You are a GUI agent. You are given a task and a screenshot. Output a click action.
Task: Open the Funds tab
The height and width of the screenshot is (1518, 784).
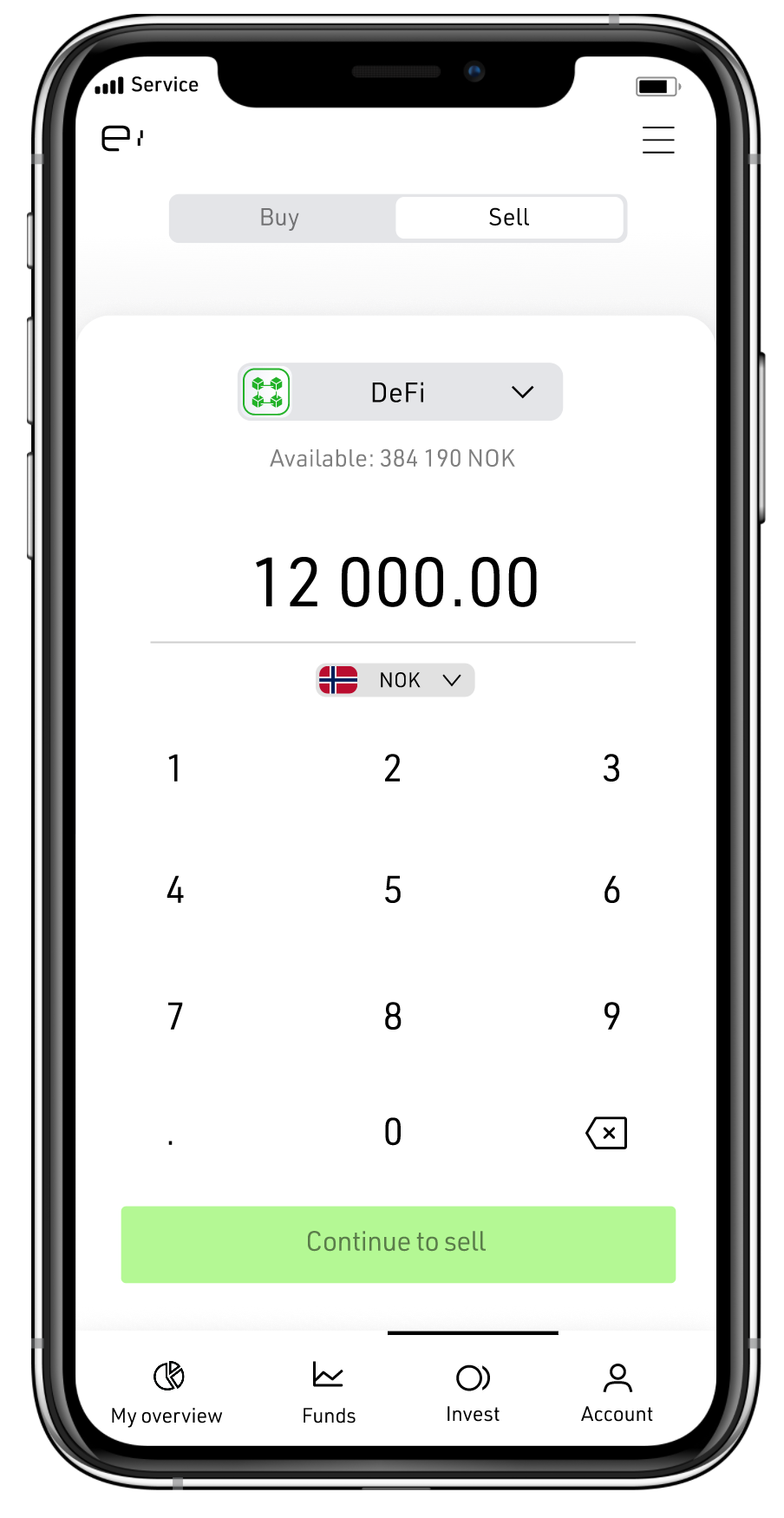pos(329,1393)
